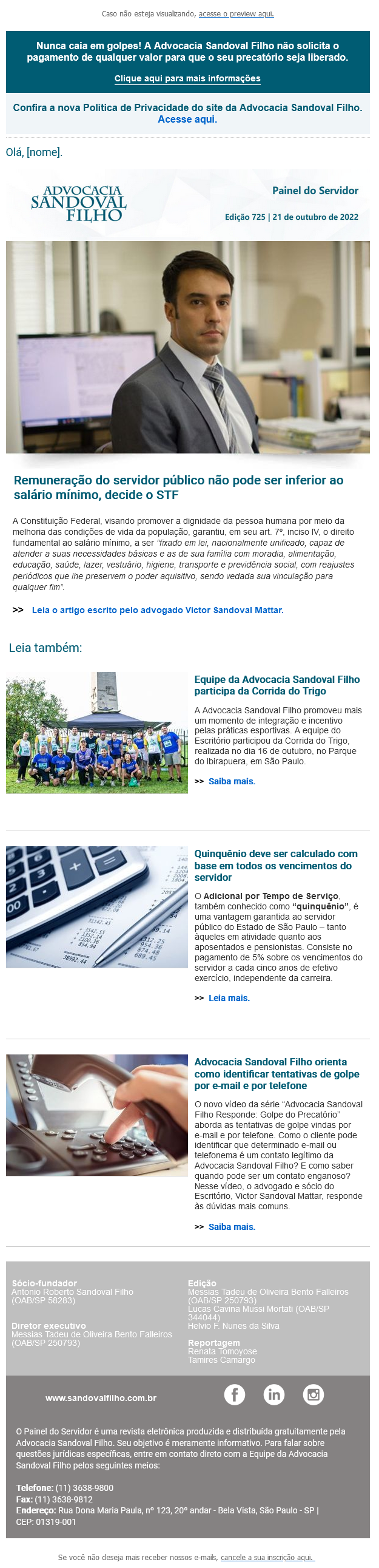Viewport: 379px width, 1568px height.
Task: Open 'Leia mais' about Quinquênio
Action: pyautogui.click(x=229, y=997)
